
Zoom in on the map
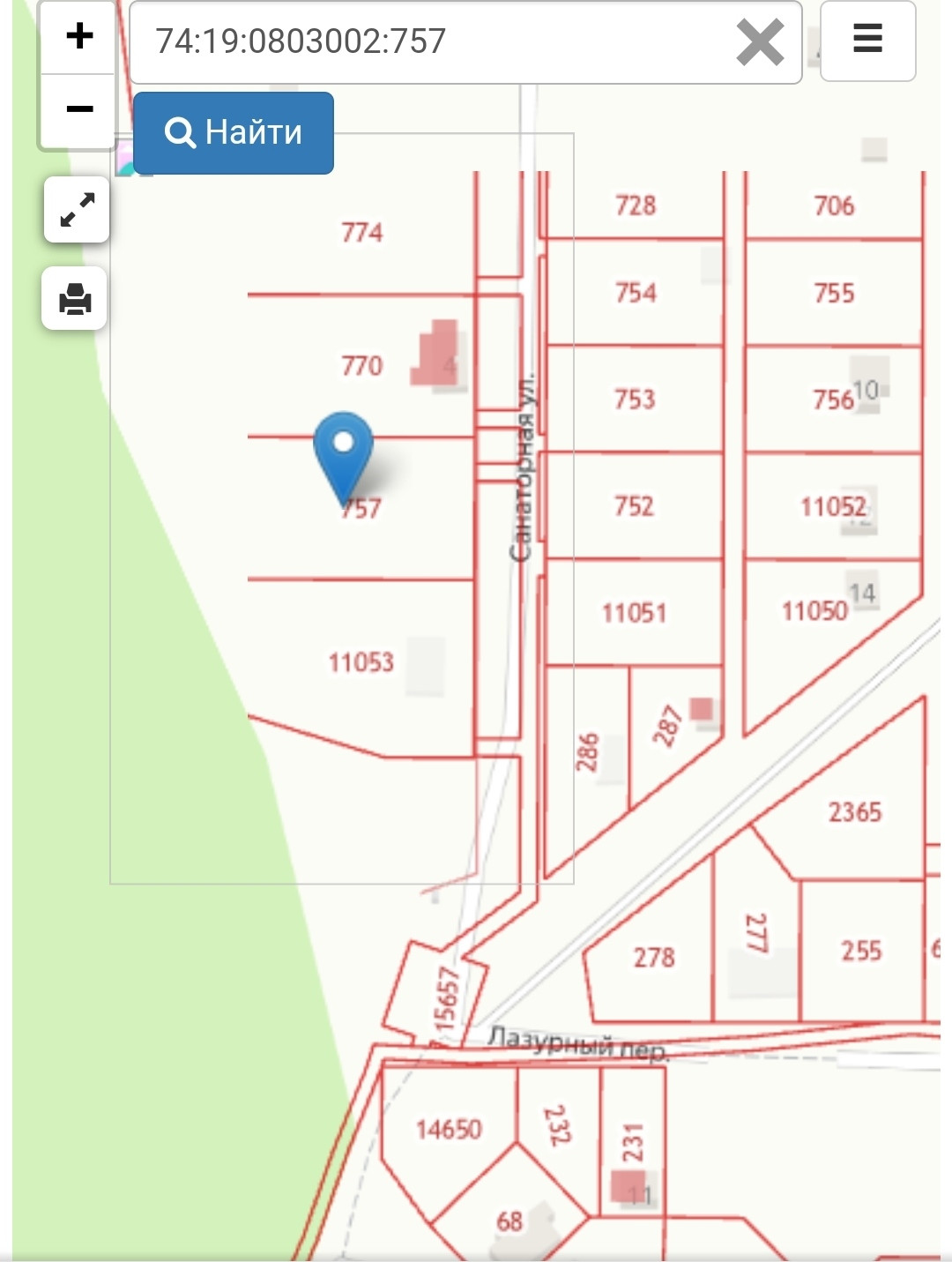tap(78, 36)
